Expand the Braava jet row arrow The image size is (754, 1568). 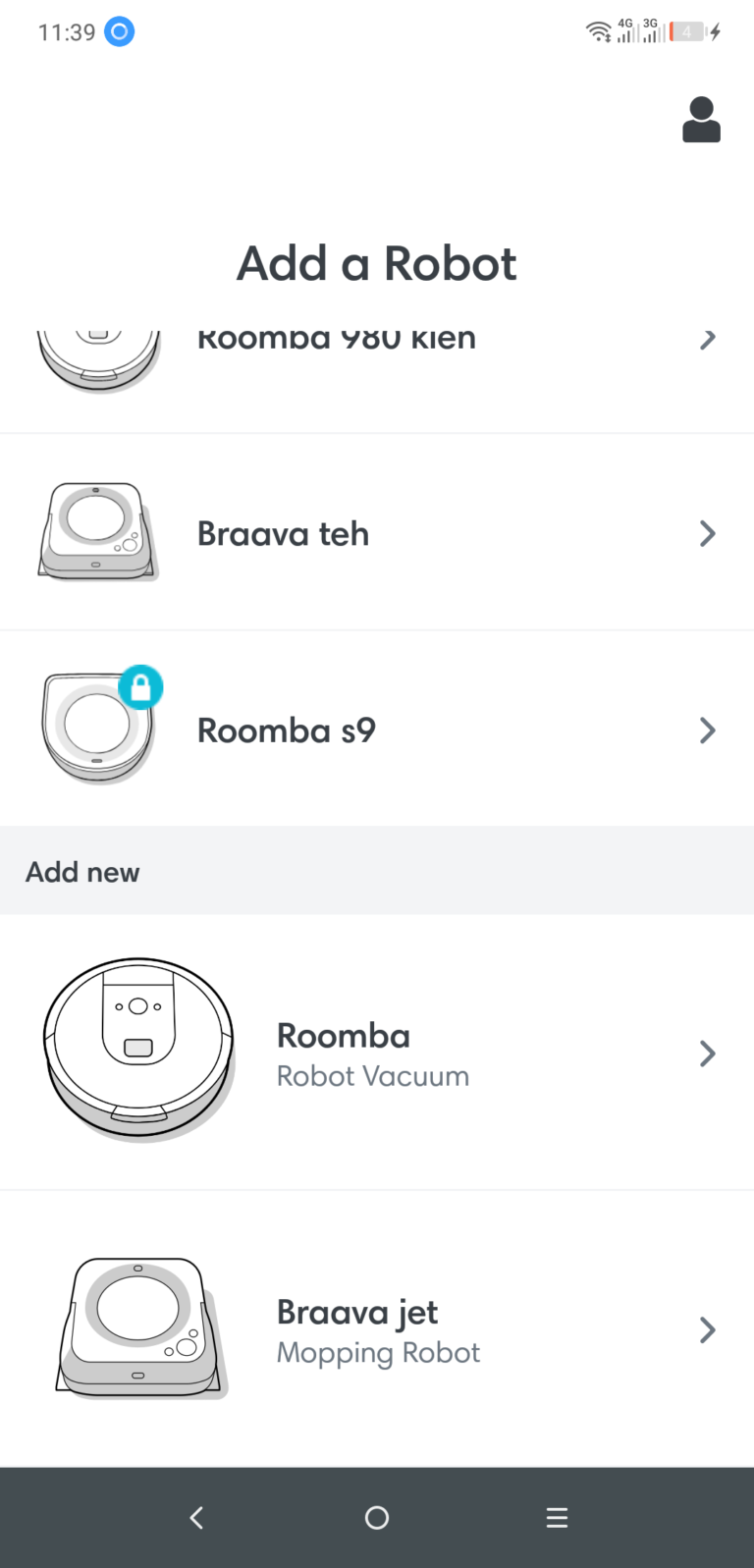(708, 1329)
